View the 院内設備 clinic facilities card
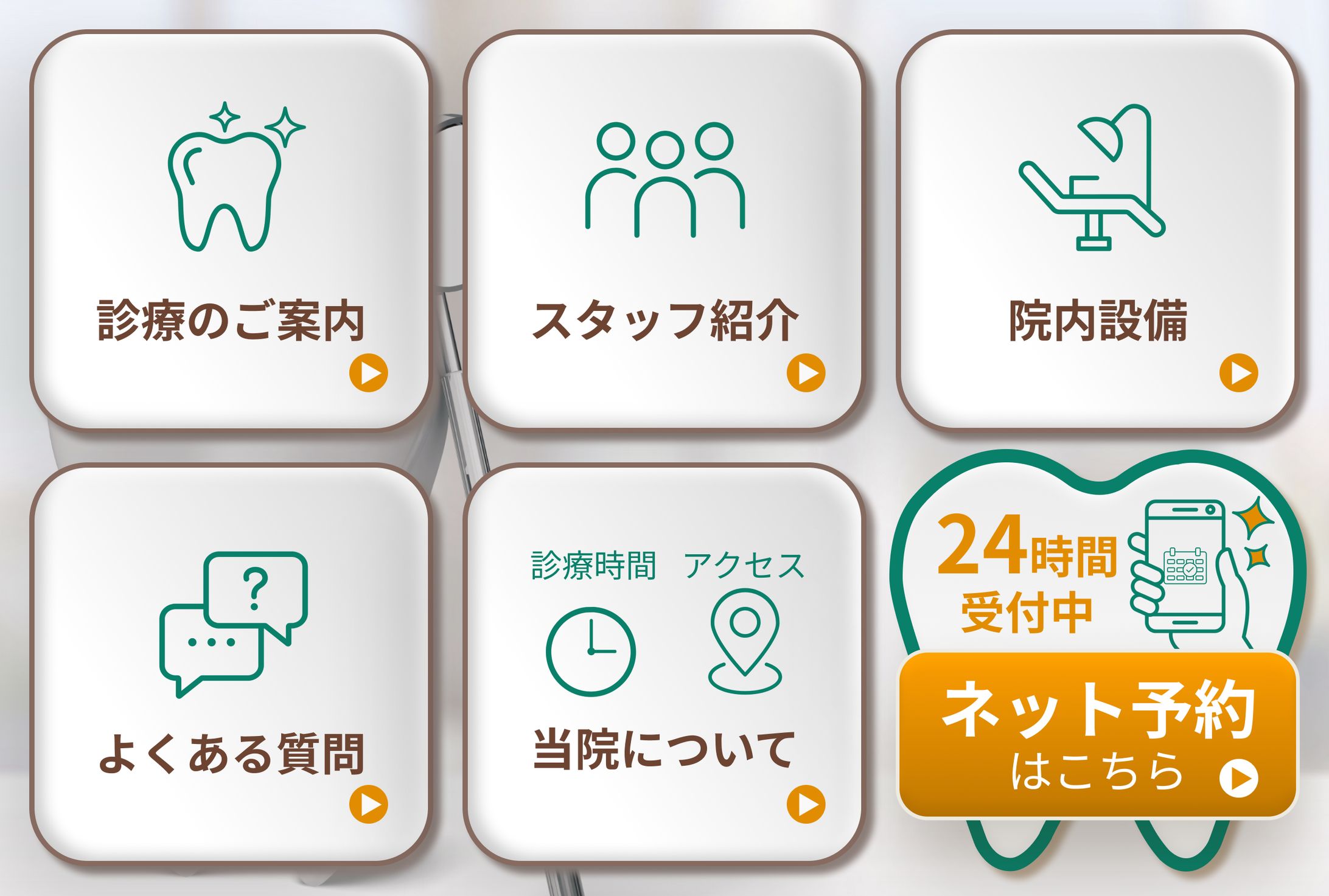Viewport: 1329px width, 896px height. pos(1097,231)
